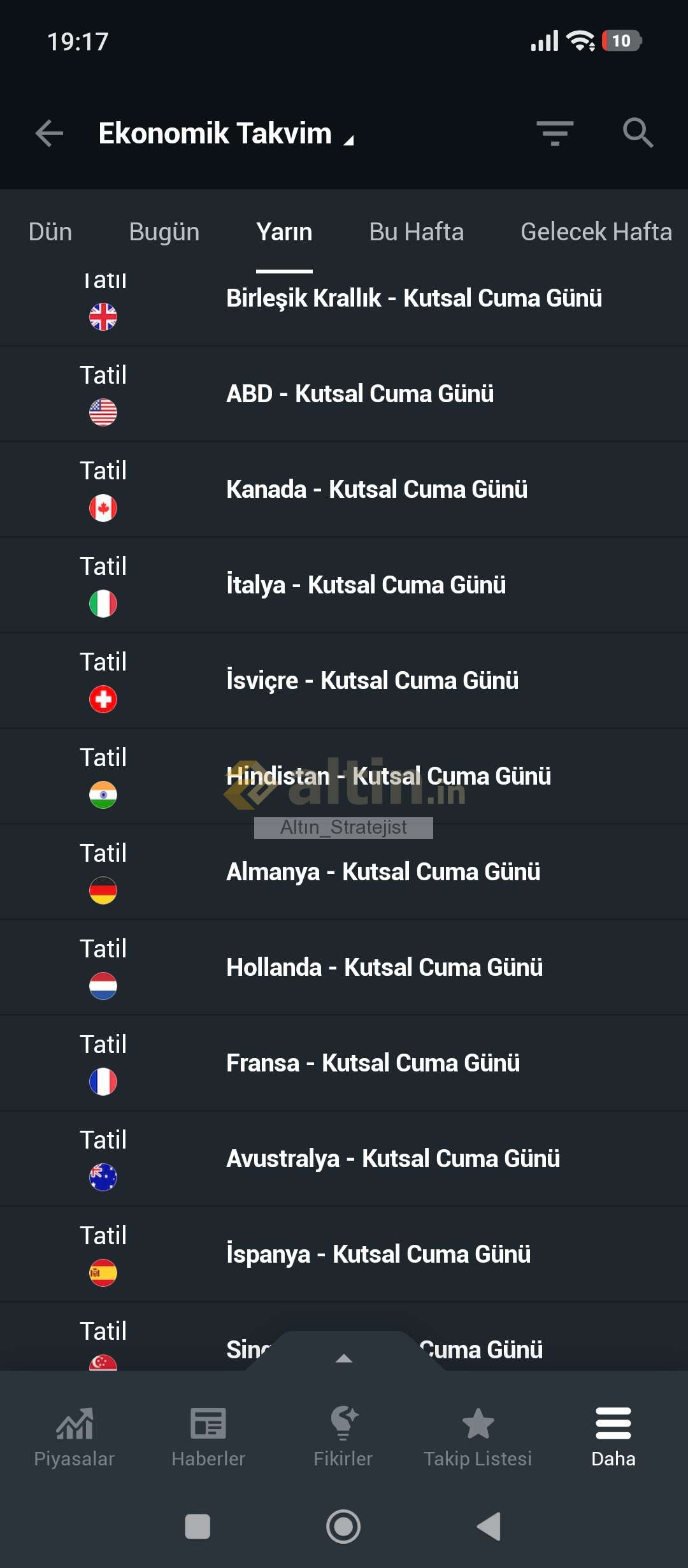The height and width of the screenshot is (1568, 688).
Task: Open Fransa - Kutsal Cuma Günü event
Action: 373,1063
